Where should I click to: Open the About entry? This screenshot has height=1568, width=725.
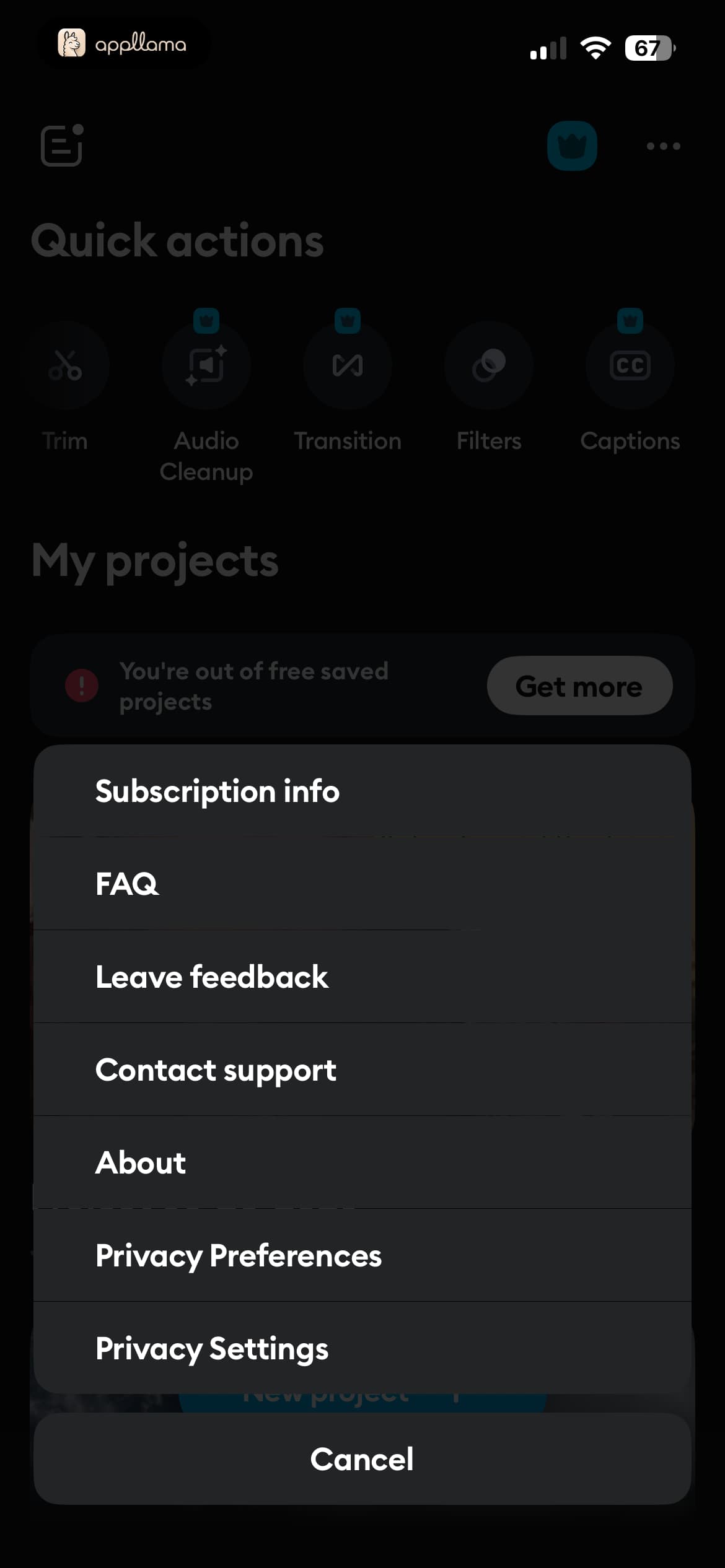point(362,1162)
